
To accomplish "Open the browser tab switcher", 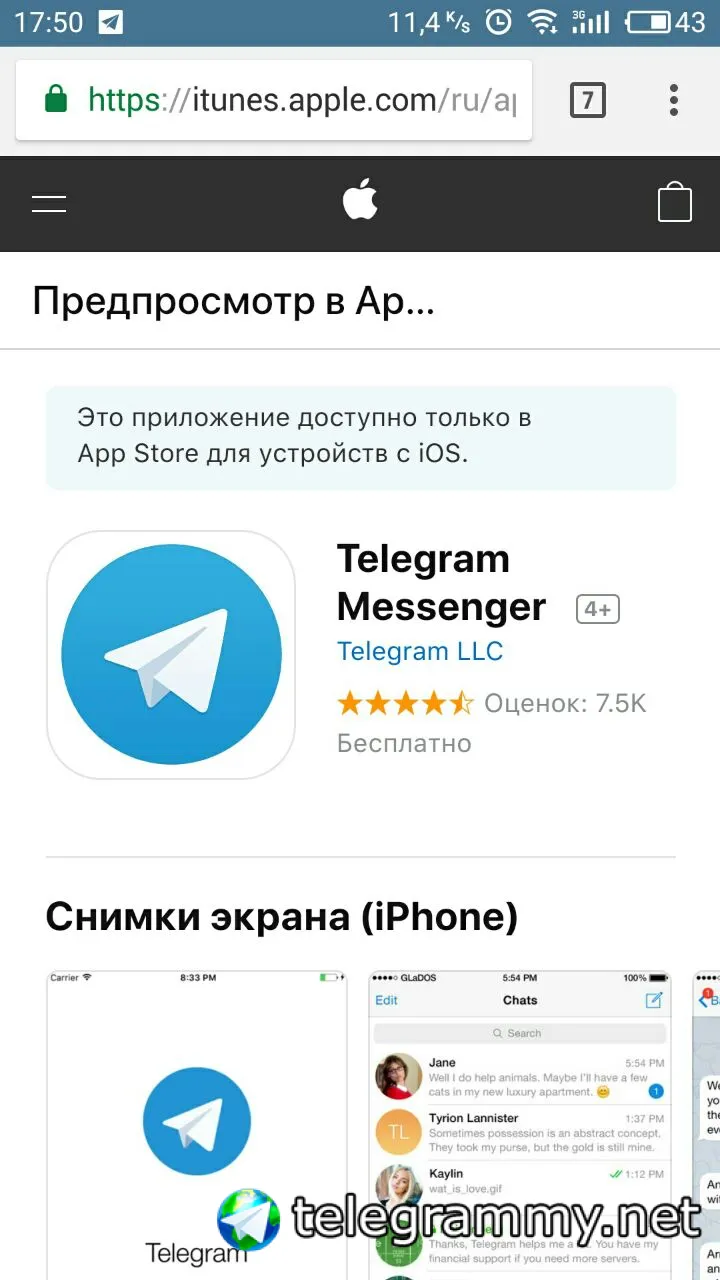I will [x=587, y=100].
